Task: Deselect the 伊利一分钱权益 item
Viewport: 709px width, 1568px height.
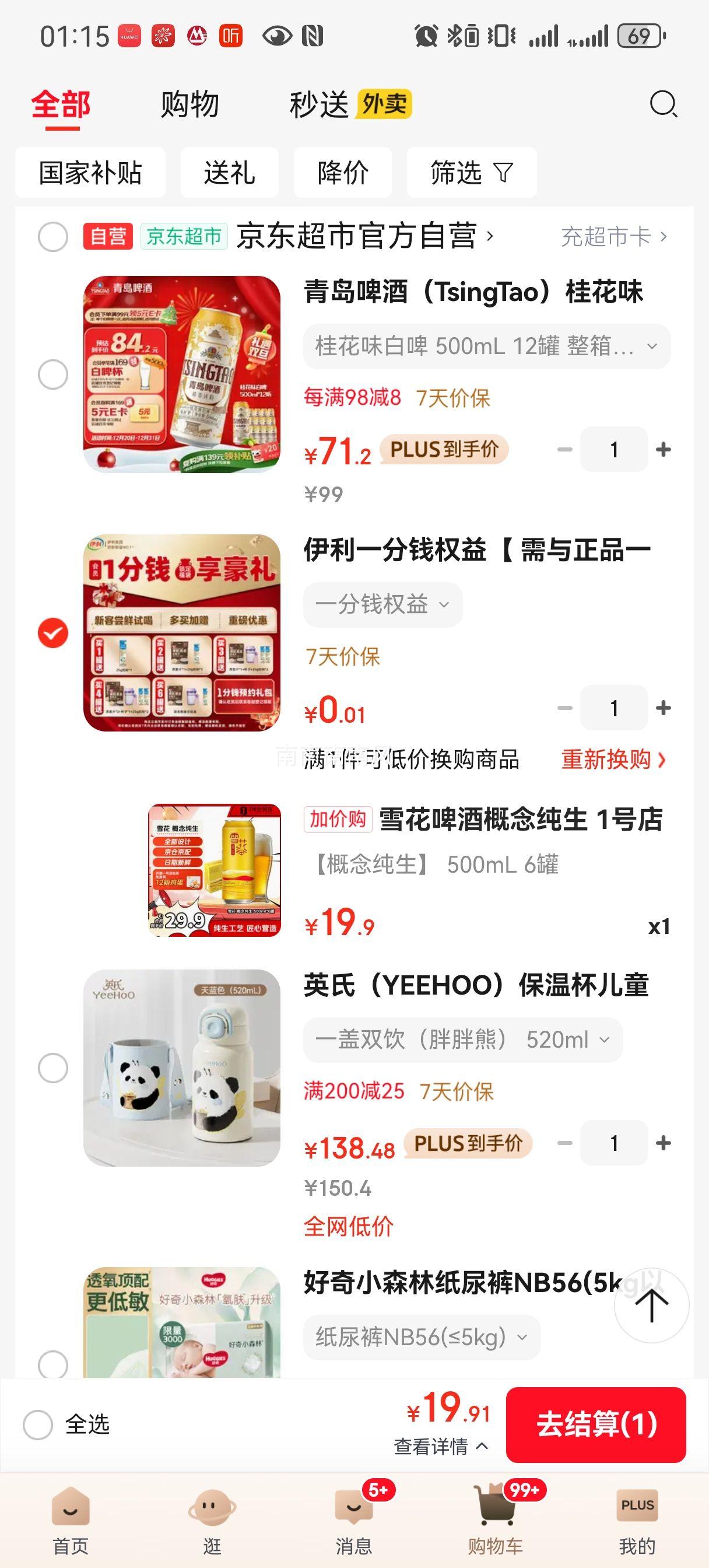Action: (x=54, y=632)
